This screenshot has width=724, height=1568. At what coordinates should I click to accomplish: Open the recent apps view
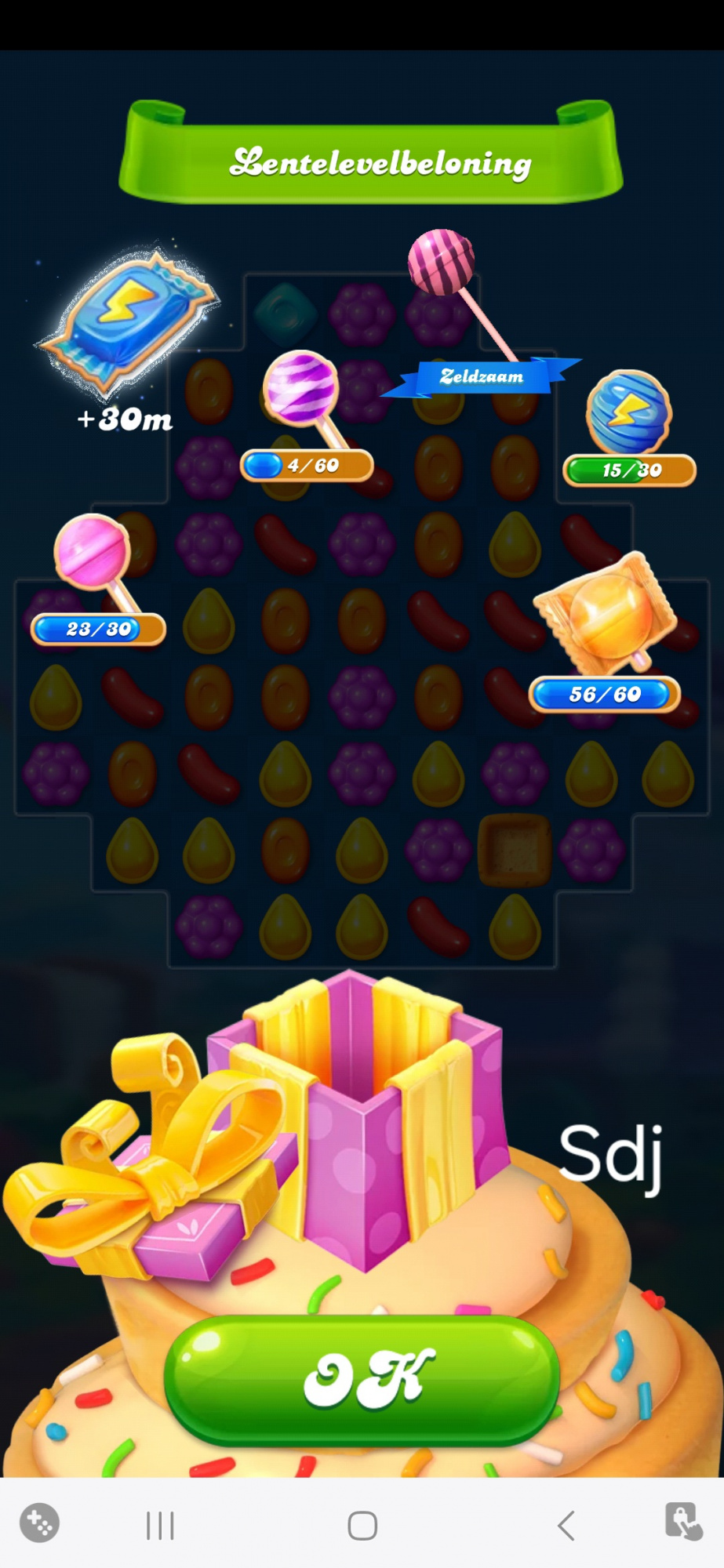coord(160,1526)
